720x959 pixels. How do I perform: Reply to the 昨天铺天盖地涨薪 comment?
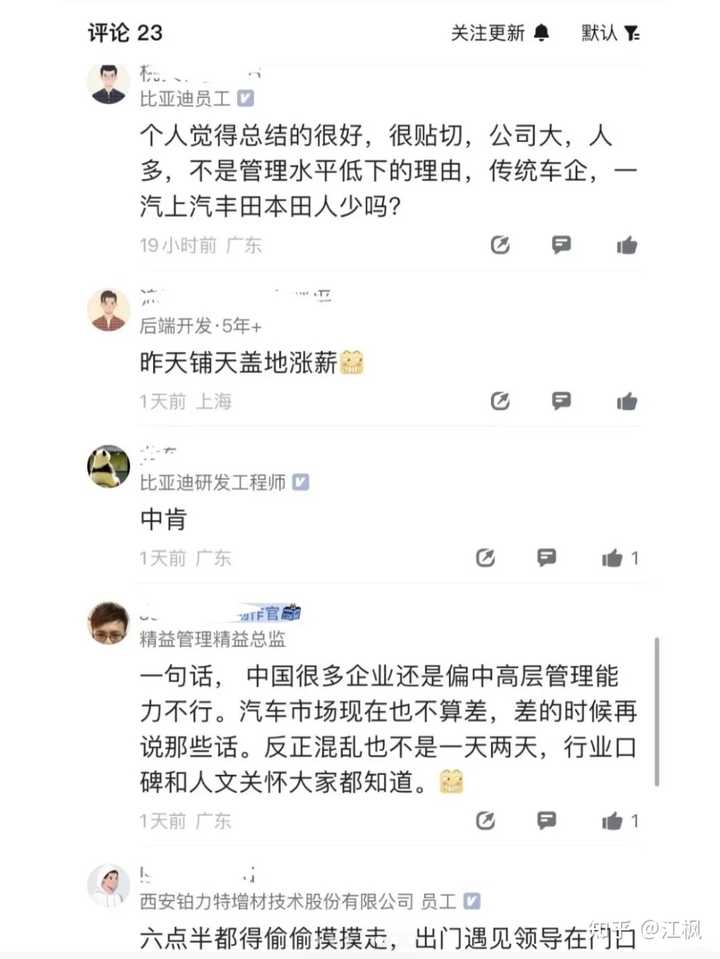coord(562,401)
